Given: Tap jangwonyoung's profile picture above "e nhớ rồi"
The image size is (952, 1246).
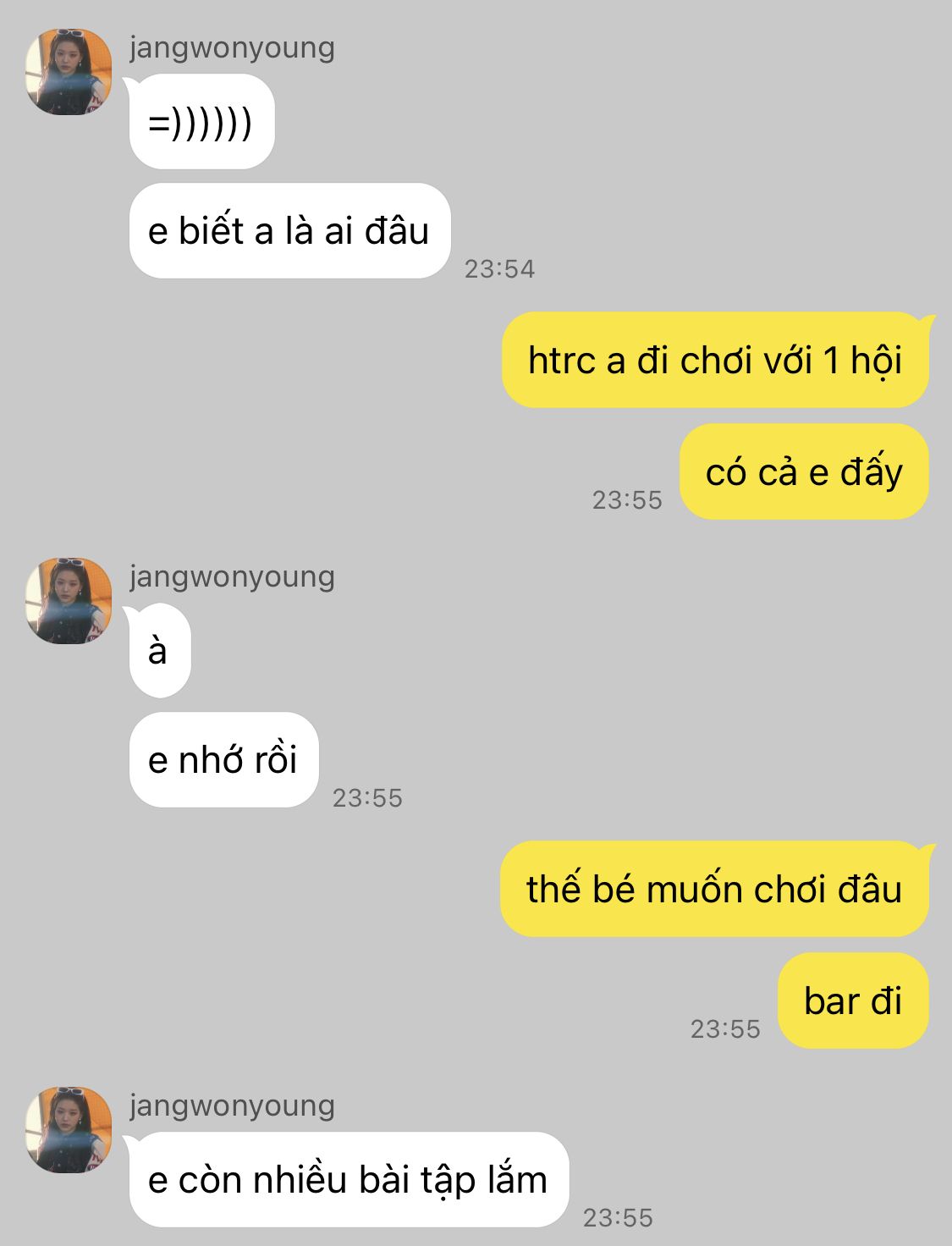Looking at the screenshot, I should (x=69, y=601).
